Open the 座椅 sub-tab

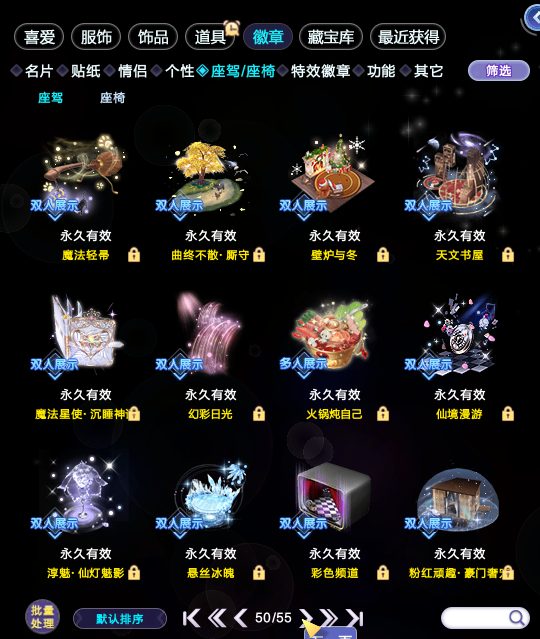(x=112, y=98)
